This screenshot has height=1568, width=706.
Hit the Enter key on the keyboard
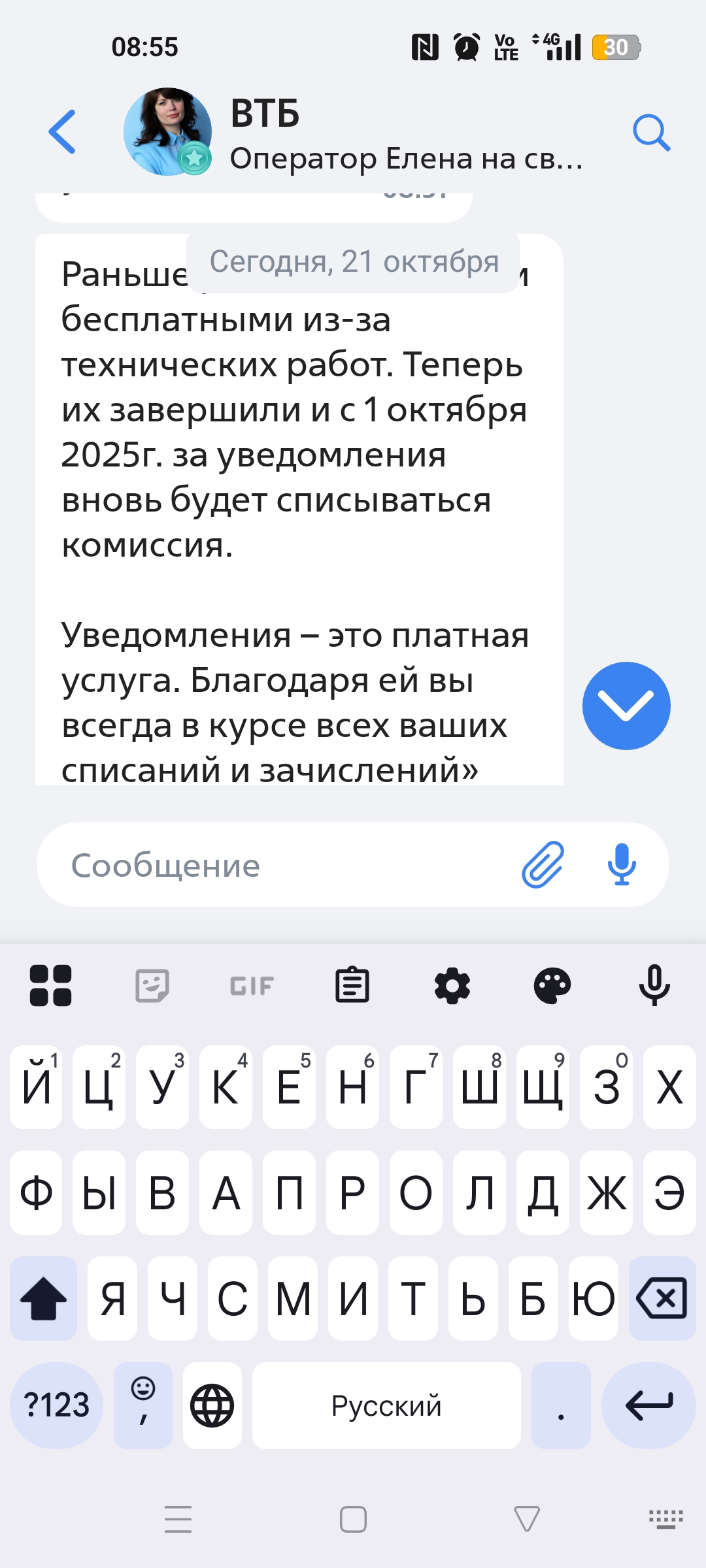(648, 1405)
